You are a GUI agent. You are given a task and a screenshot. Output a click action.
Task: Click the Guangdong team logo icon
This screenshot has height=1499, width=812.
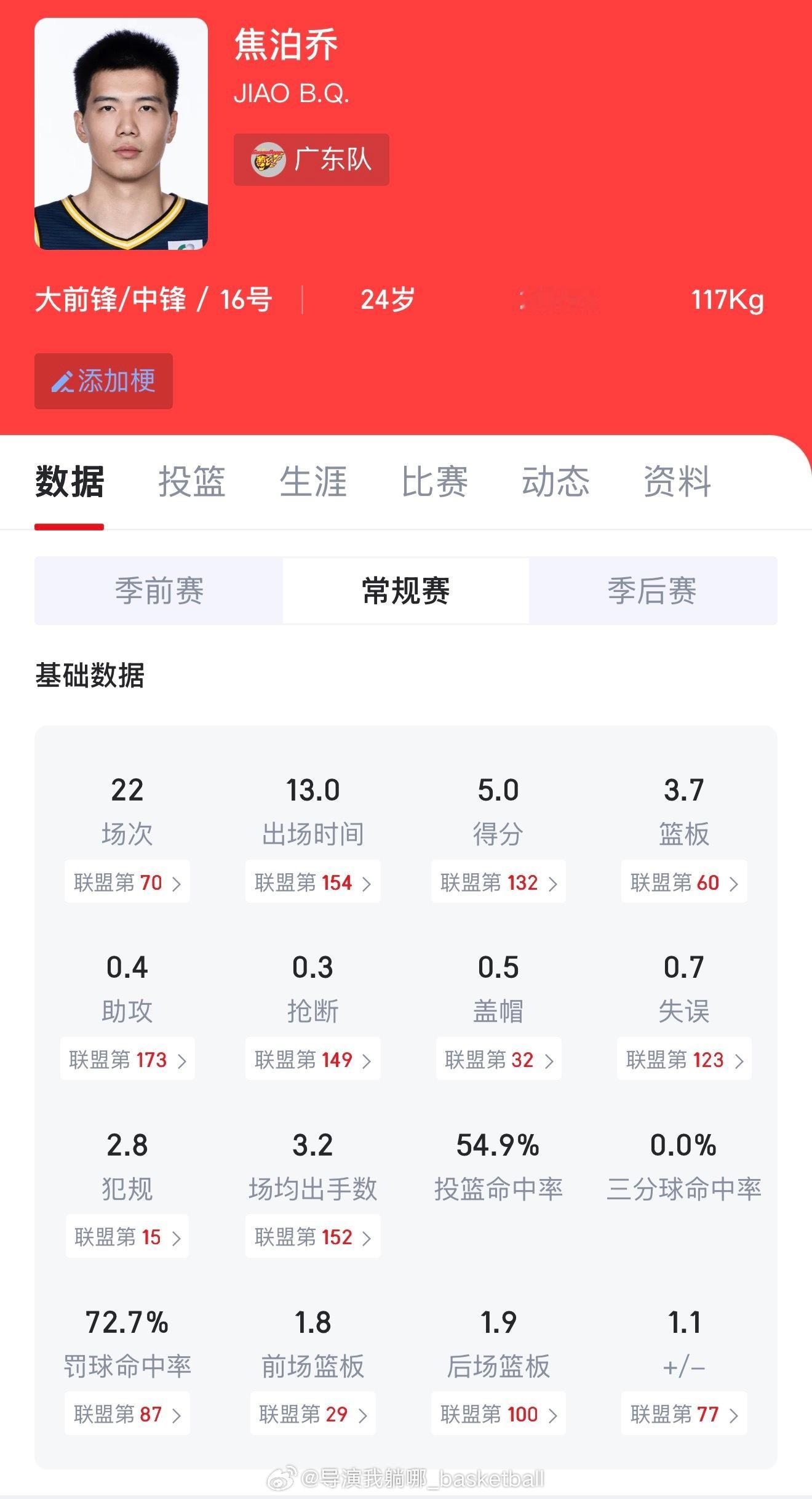click(267, 160)
